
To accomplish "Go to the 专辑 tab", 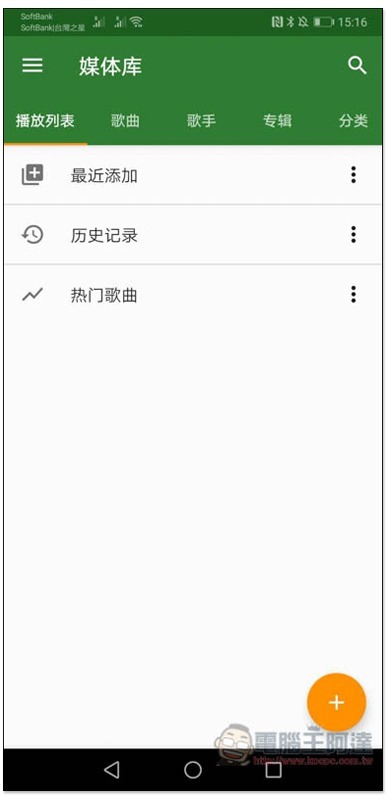I will tap(277, 121).
